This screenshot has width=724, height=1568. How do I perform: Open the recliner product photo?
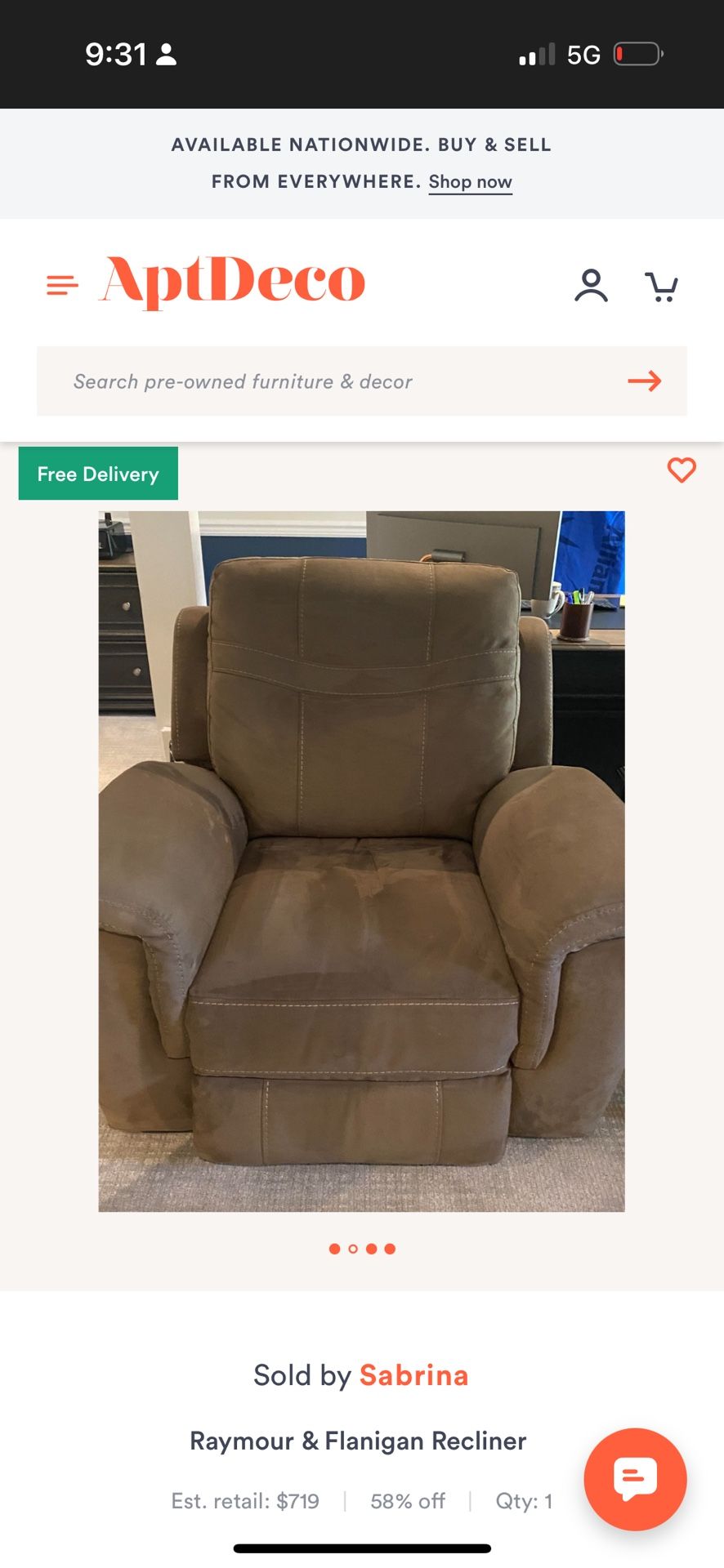(361, 861)
